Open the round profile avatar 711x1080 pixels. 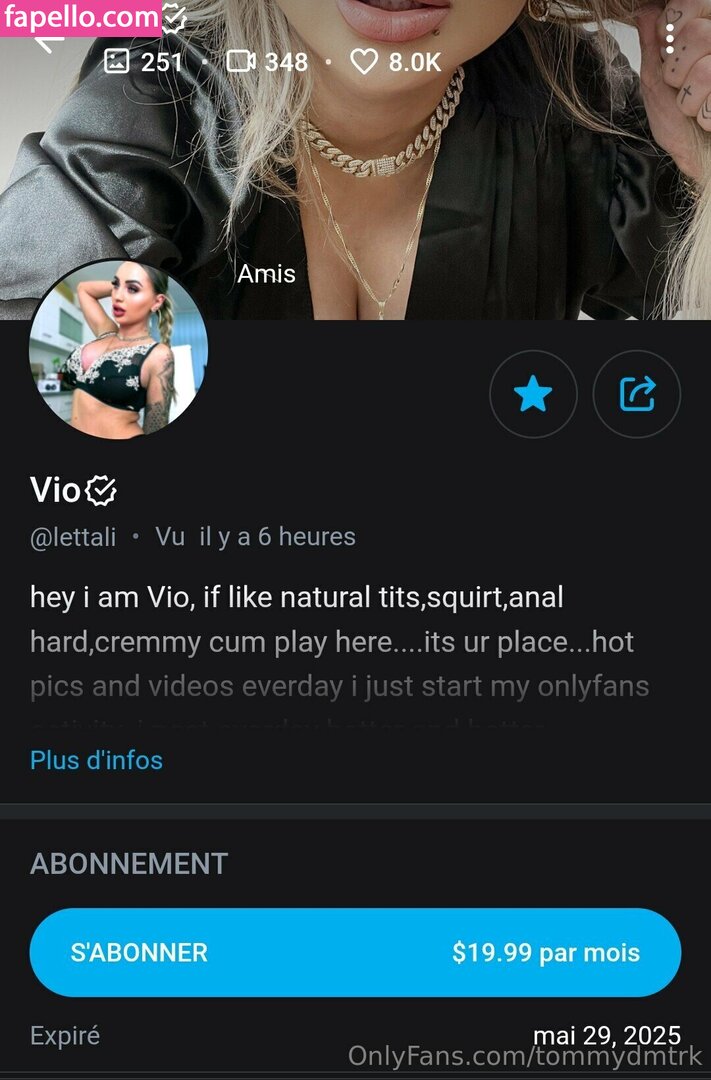tap(118, 349)
